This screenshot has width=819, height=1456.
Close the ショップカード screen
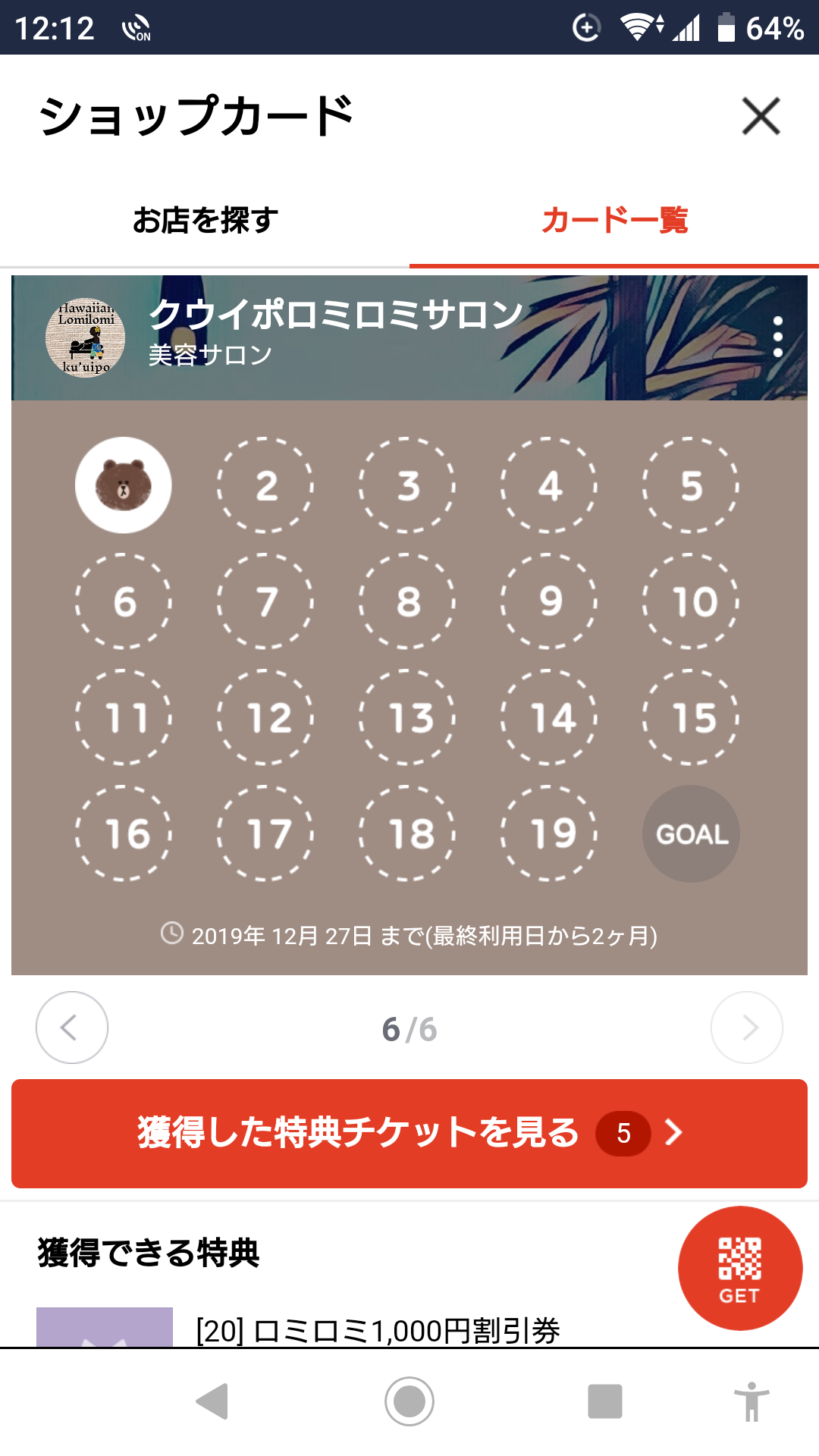click(761, 116)
